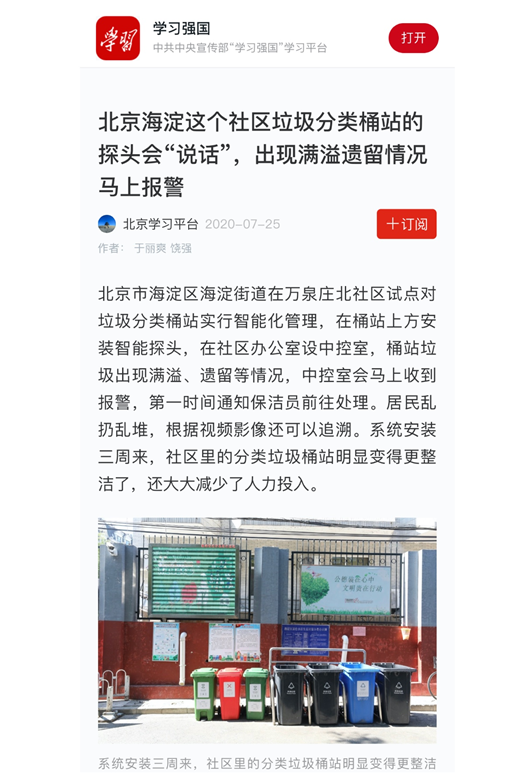Open the 学习强国 app logo

pyautogui.click(x=118, y=38)
